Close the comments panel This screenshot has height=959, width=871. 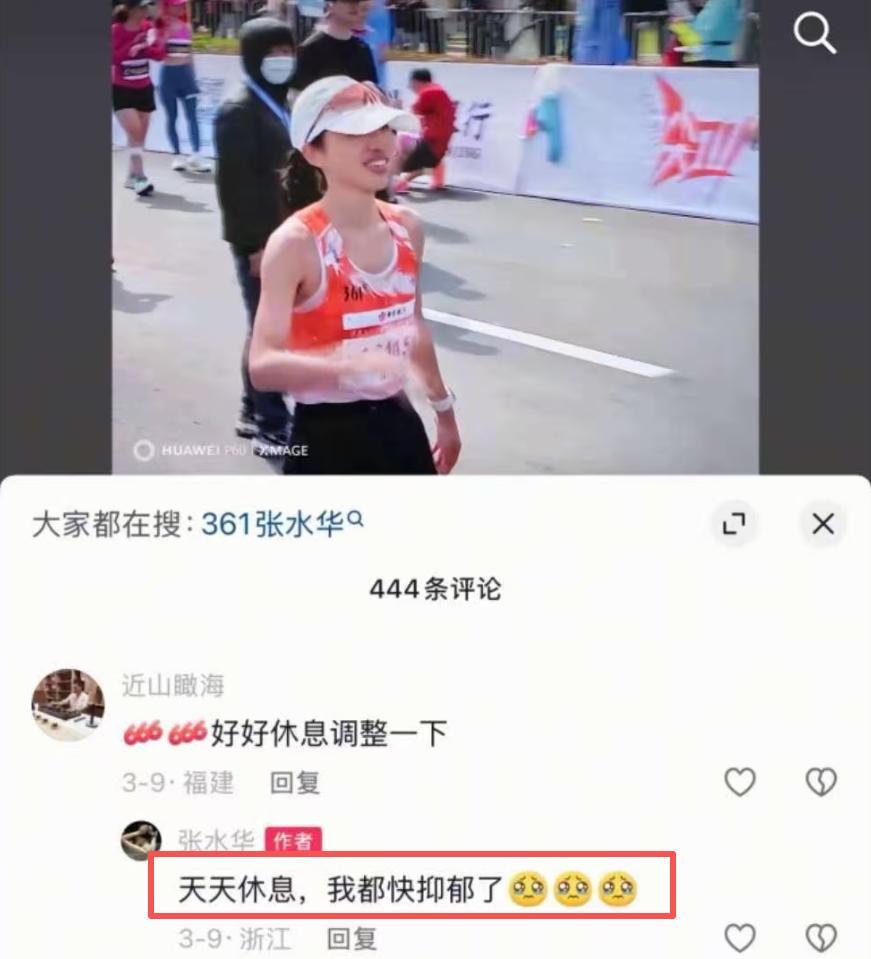tap(823, 524)
